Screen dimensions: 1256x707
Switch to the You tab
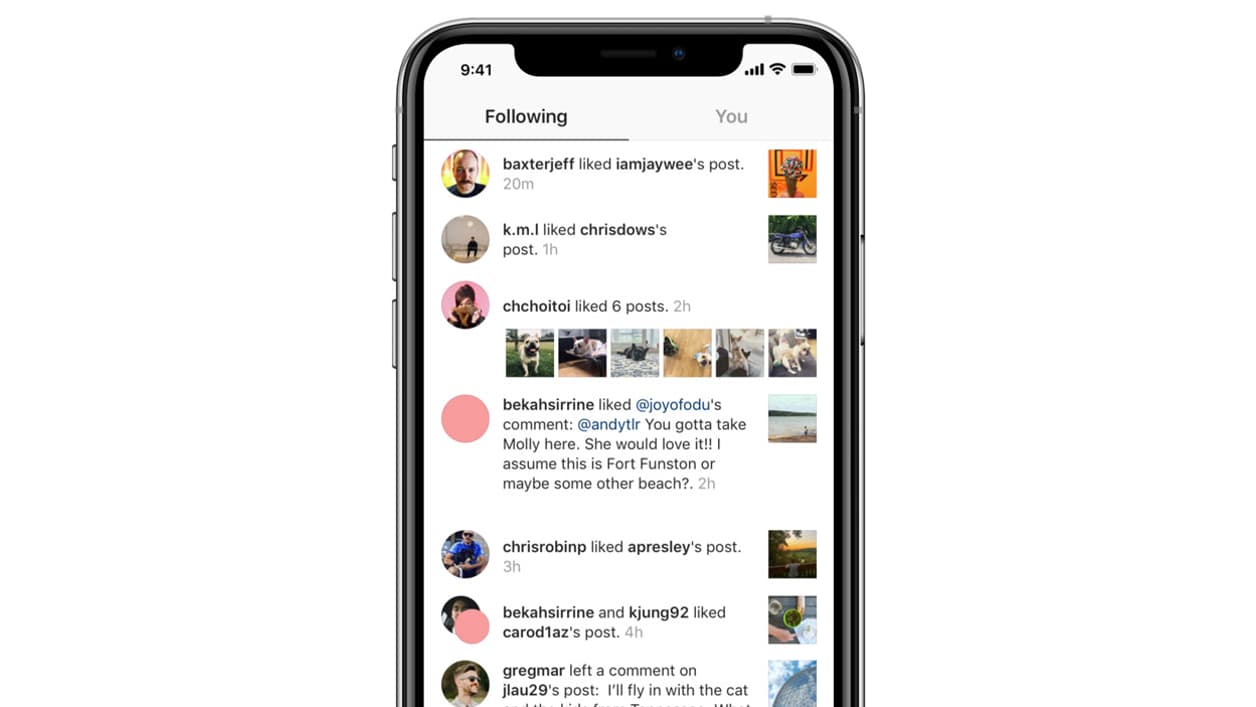pos(731,117)
